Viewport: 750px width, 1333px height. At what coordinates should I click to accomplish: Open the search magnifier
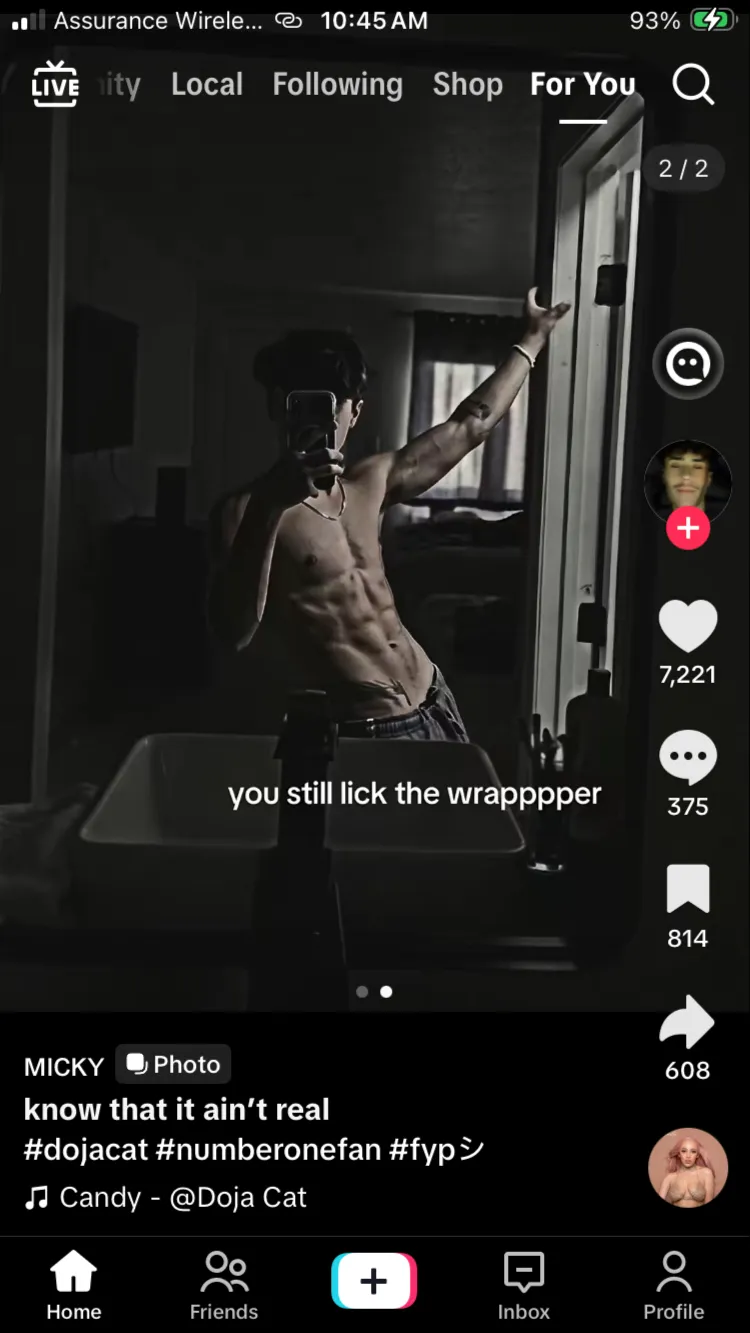coord(693,85)
